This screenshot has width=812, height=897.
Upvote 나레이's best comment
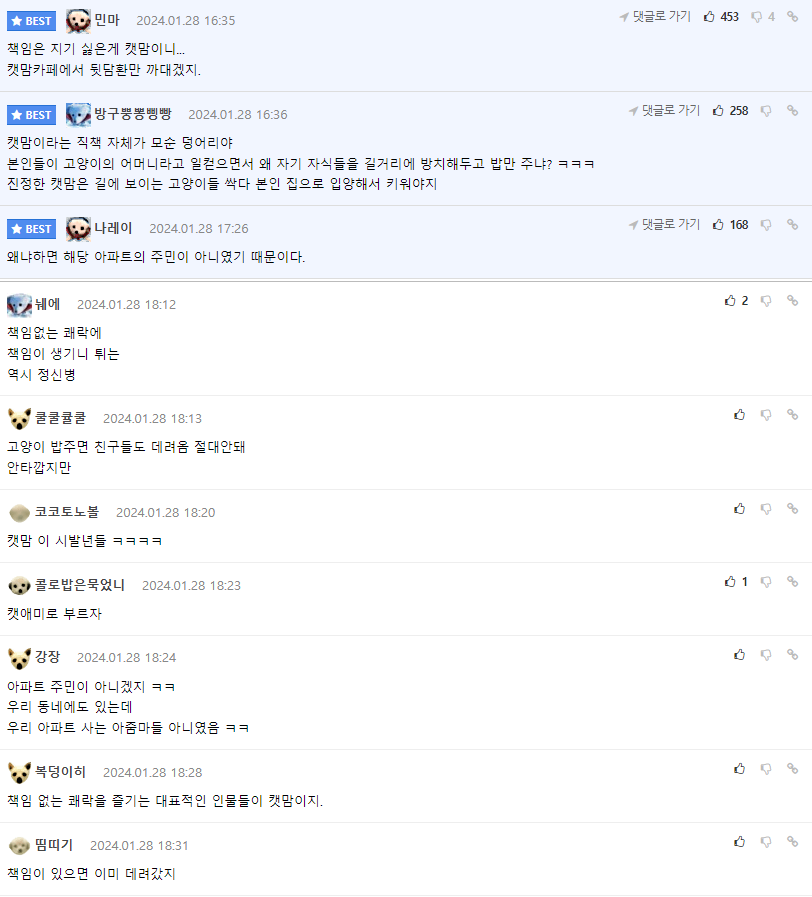click(718, 225)
